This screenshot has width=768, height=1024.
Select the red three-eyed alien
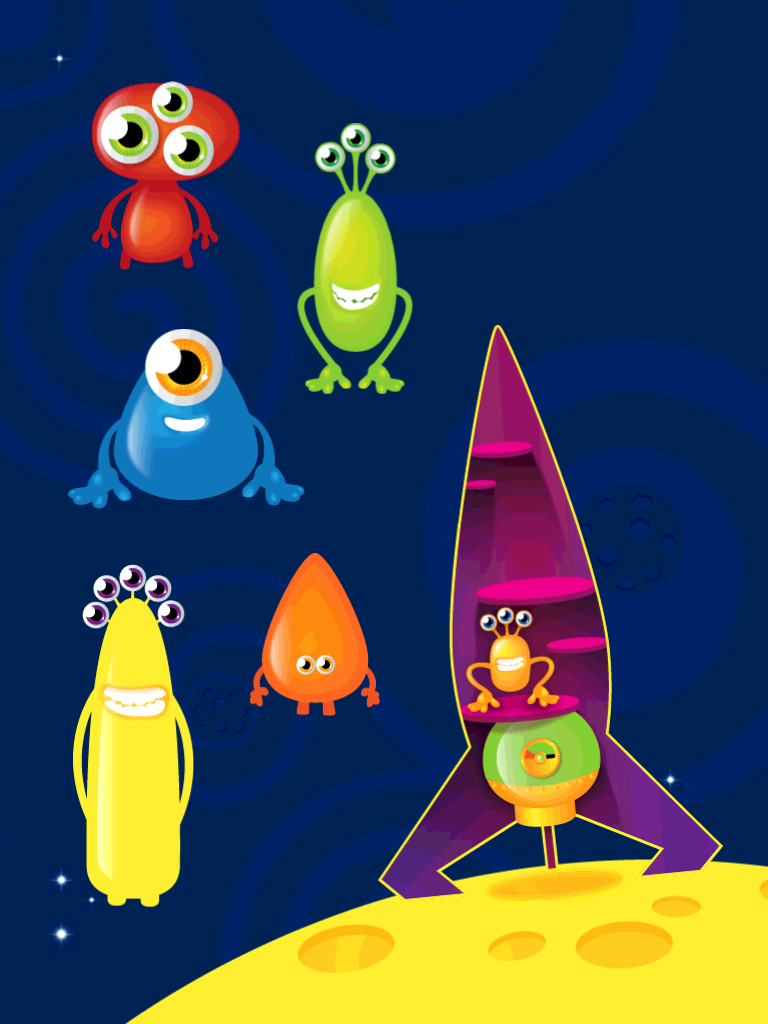[x=165, y=175]
